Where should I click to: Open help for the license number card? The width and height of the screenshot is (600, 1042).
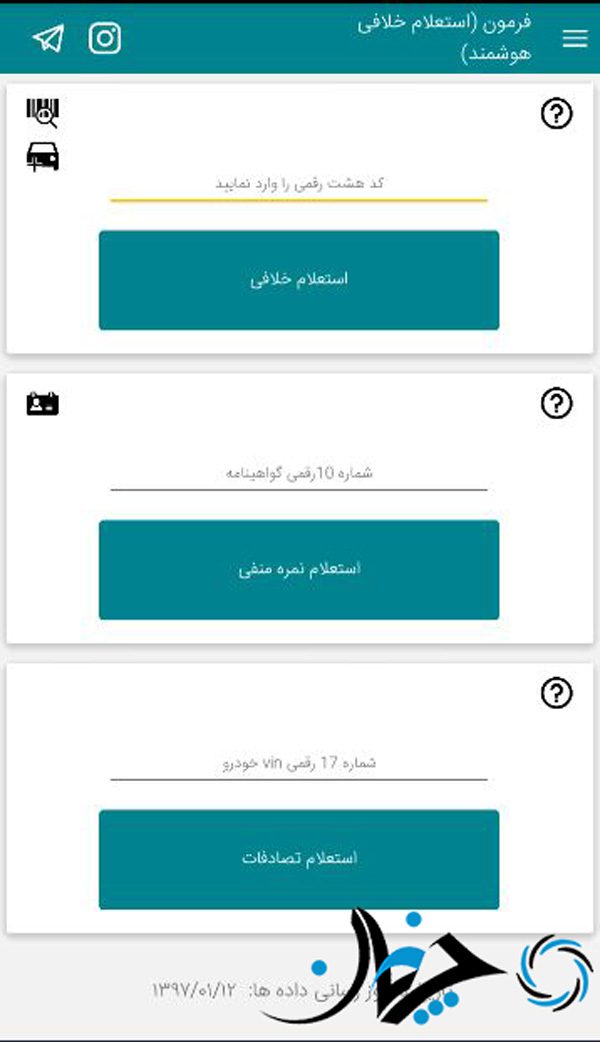556,403
